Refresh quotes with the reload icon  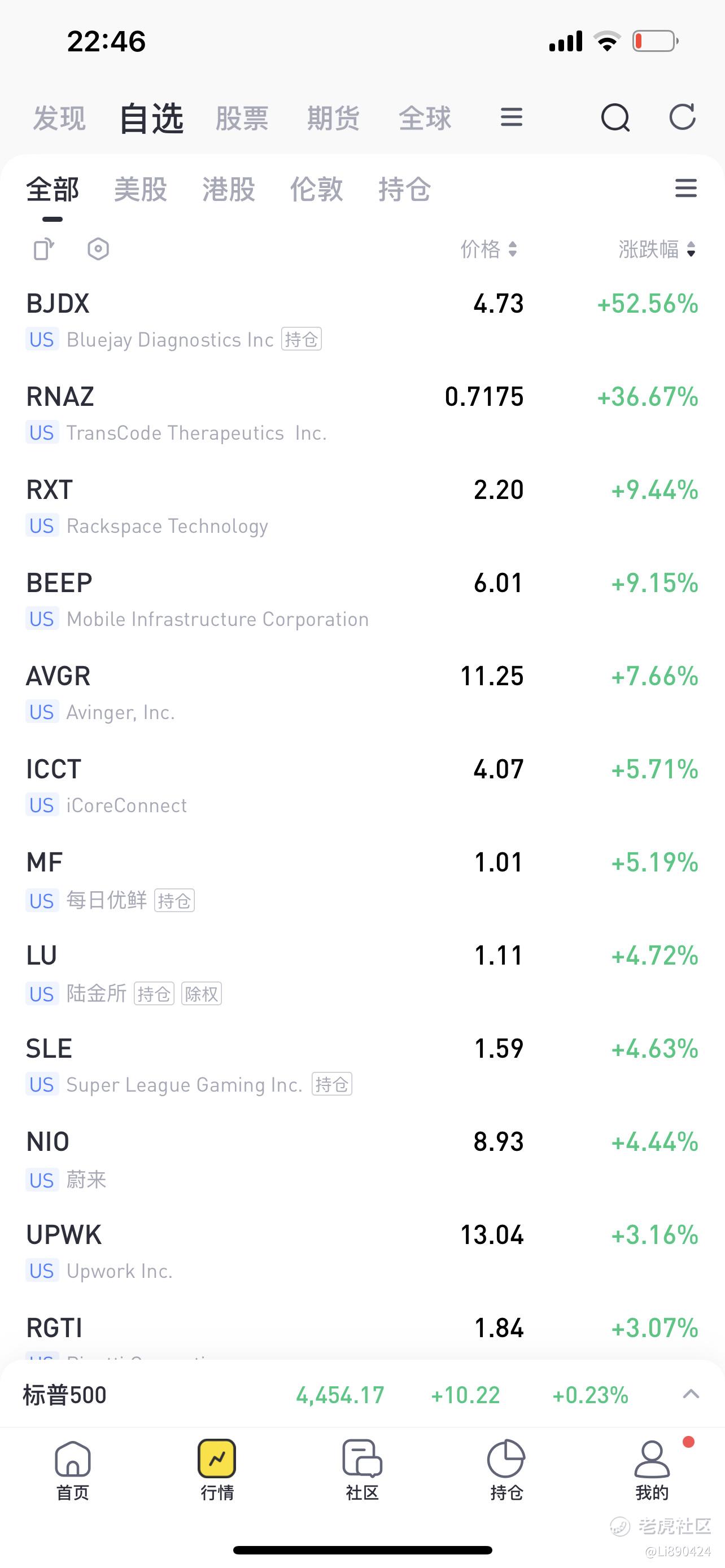[682, 117]
